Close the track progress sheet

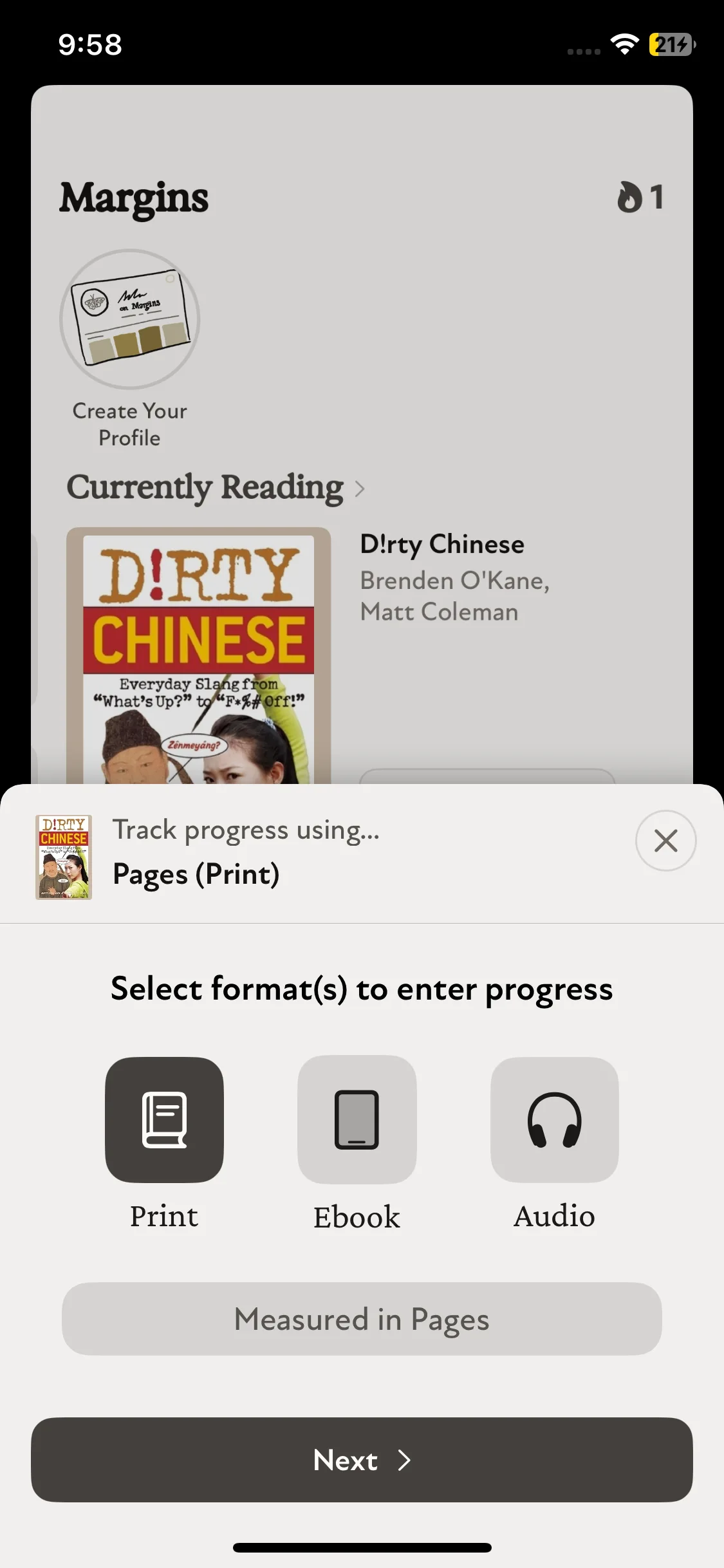665,841
